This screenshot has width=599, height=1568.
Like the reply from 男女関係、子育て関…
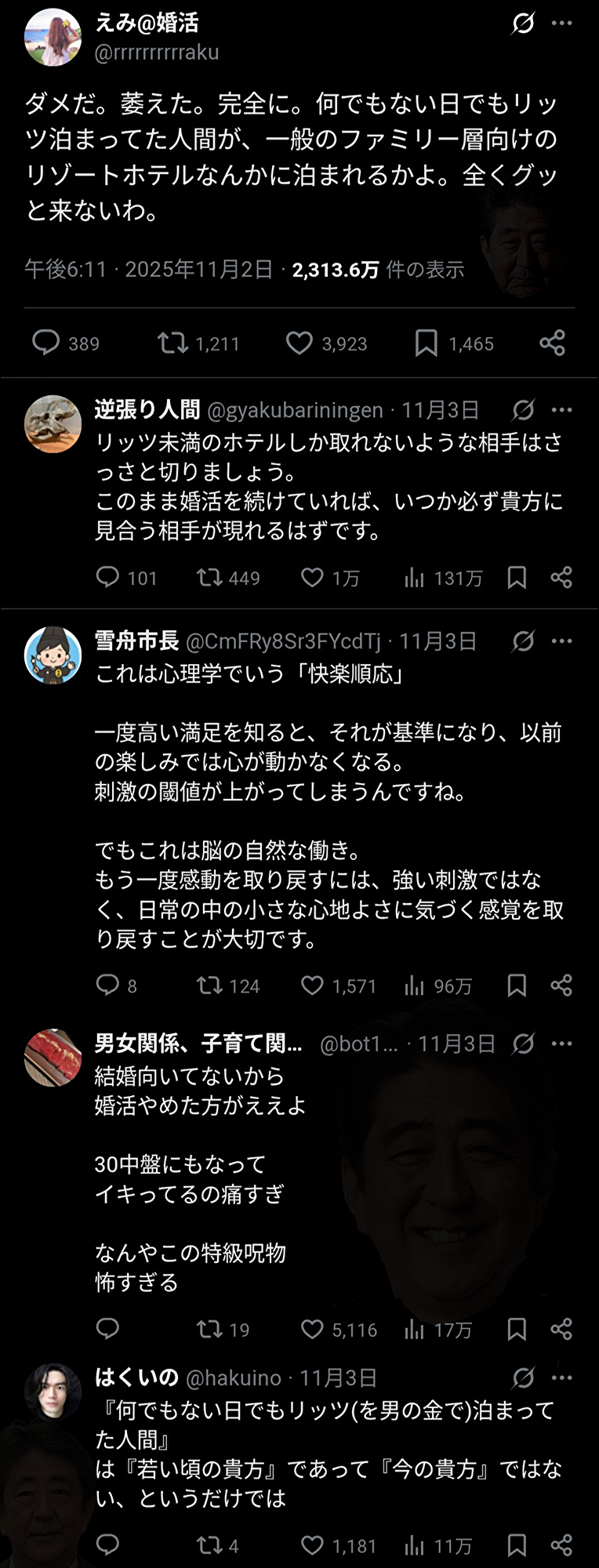[x=312, y=1329]
